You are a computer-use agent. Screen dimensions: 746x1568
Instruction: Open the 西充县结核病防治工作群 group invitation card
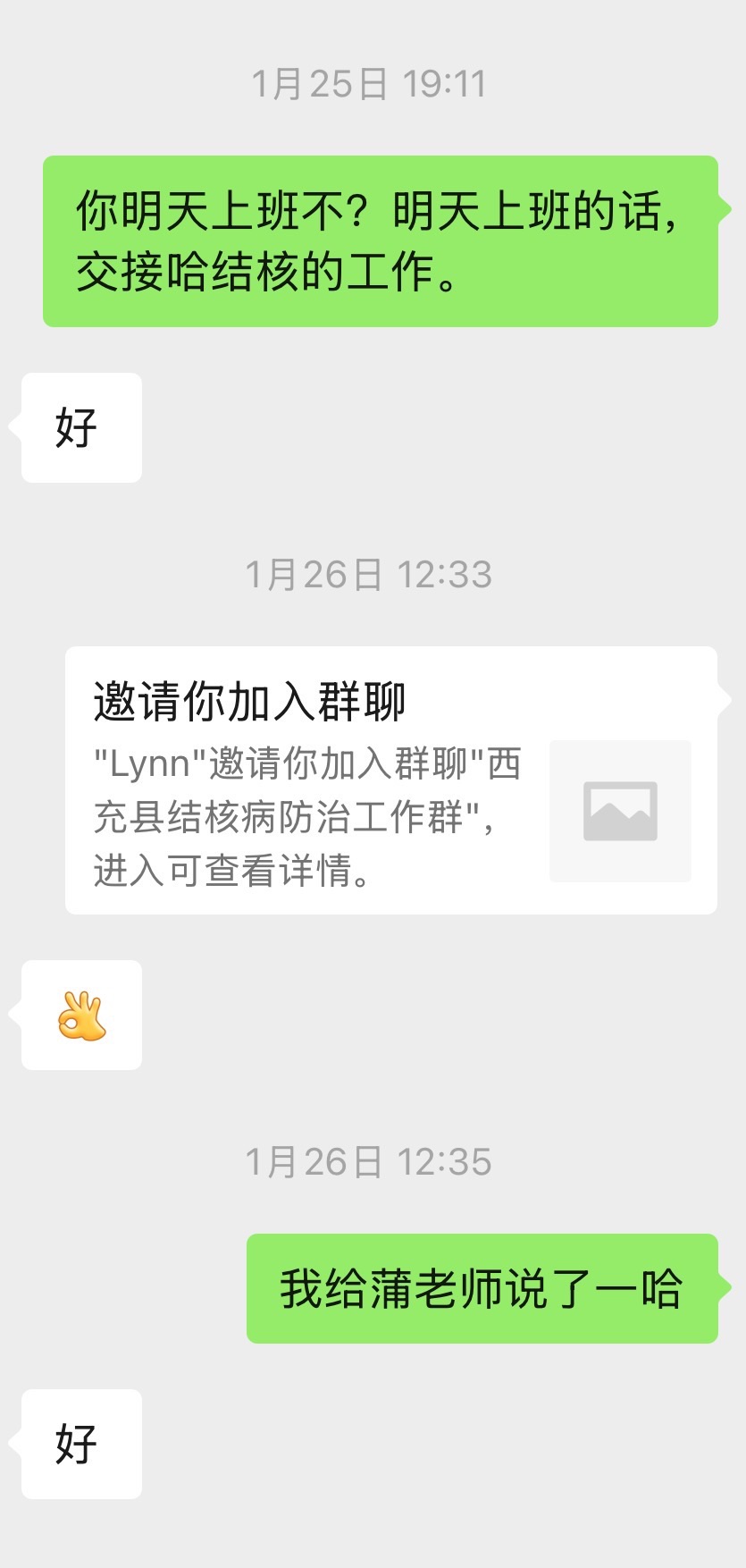pos(390,780)
